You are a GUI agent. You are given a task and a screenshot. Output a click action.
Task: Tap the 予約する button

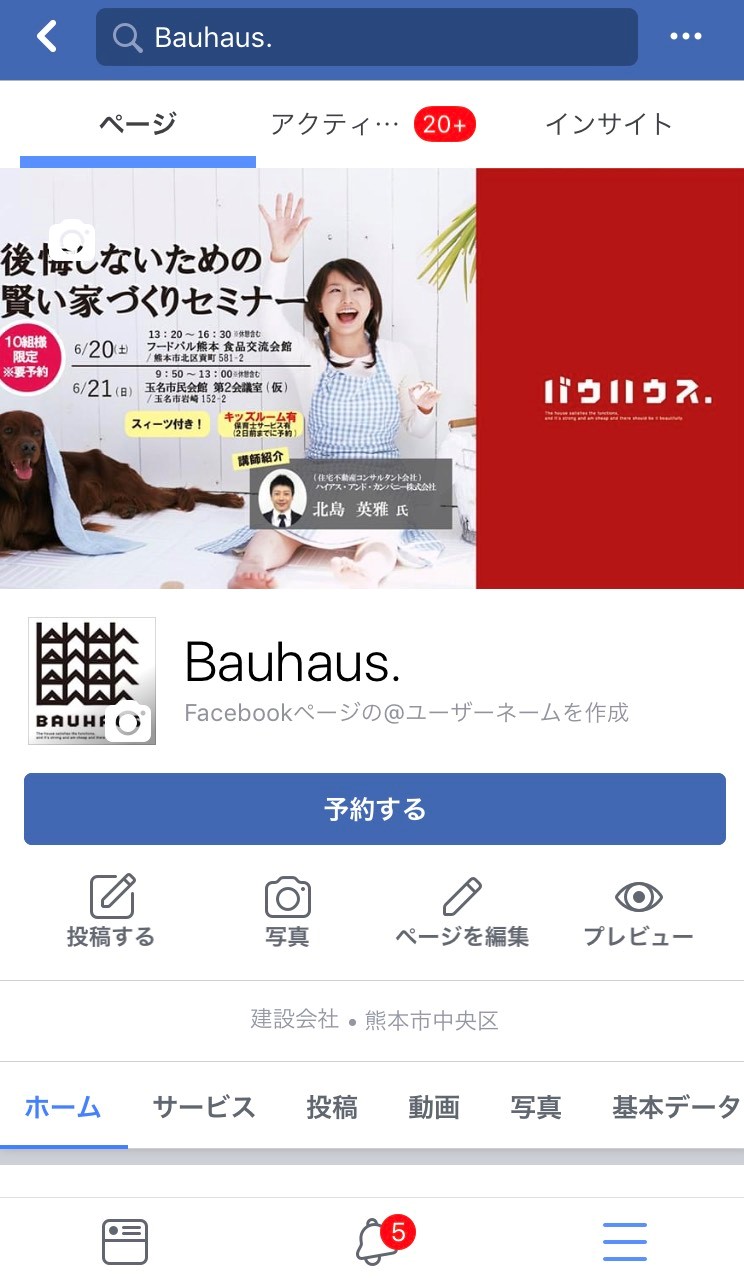pos(375,809)
